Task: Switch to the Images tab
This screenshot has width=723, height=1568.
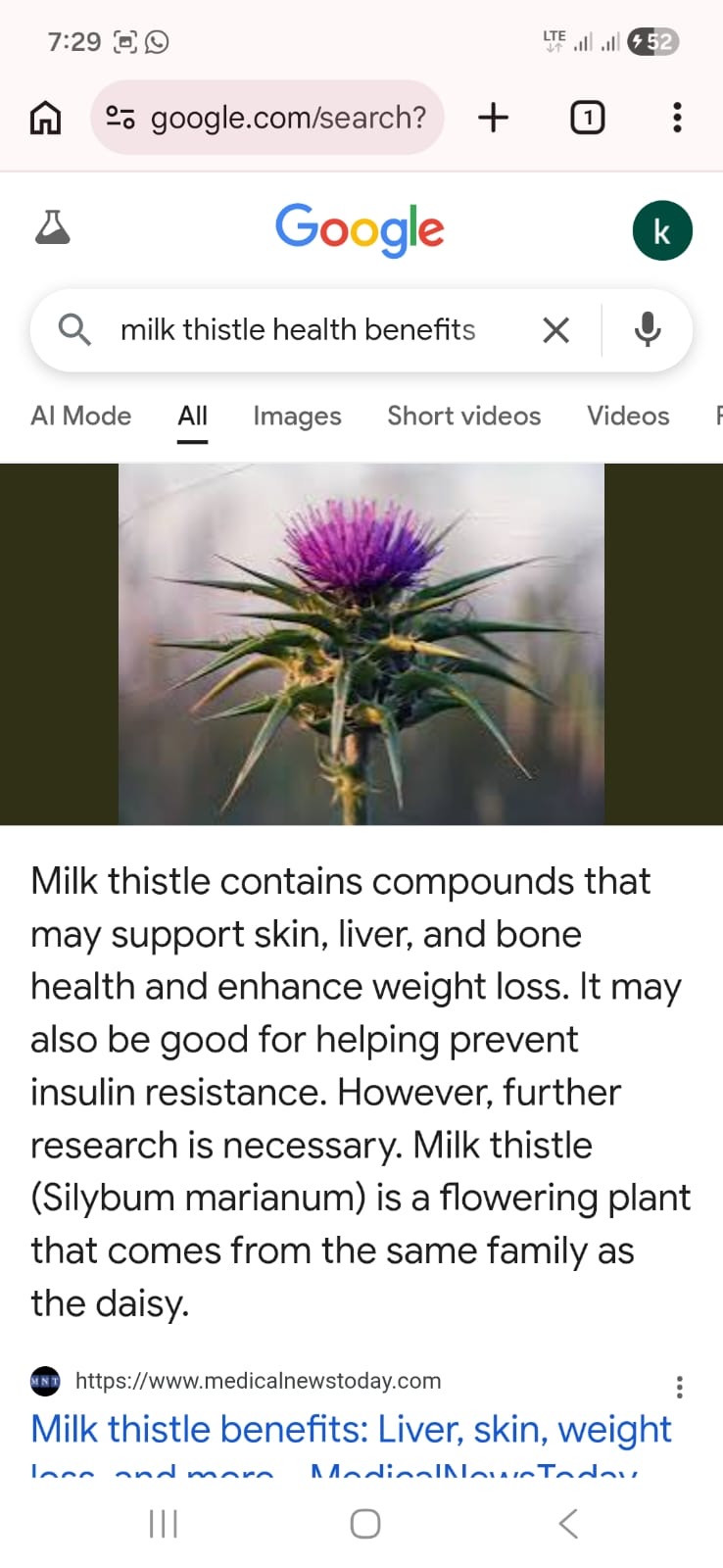Action: 297,416
